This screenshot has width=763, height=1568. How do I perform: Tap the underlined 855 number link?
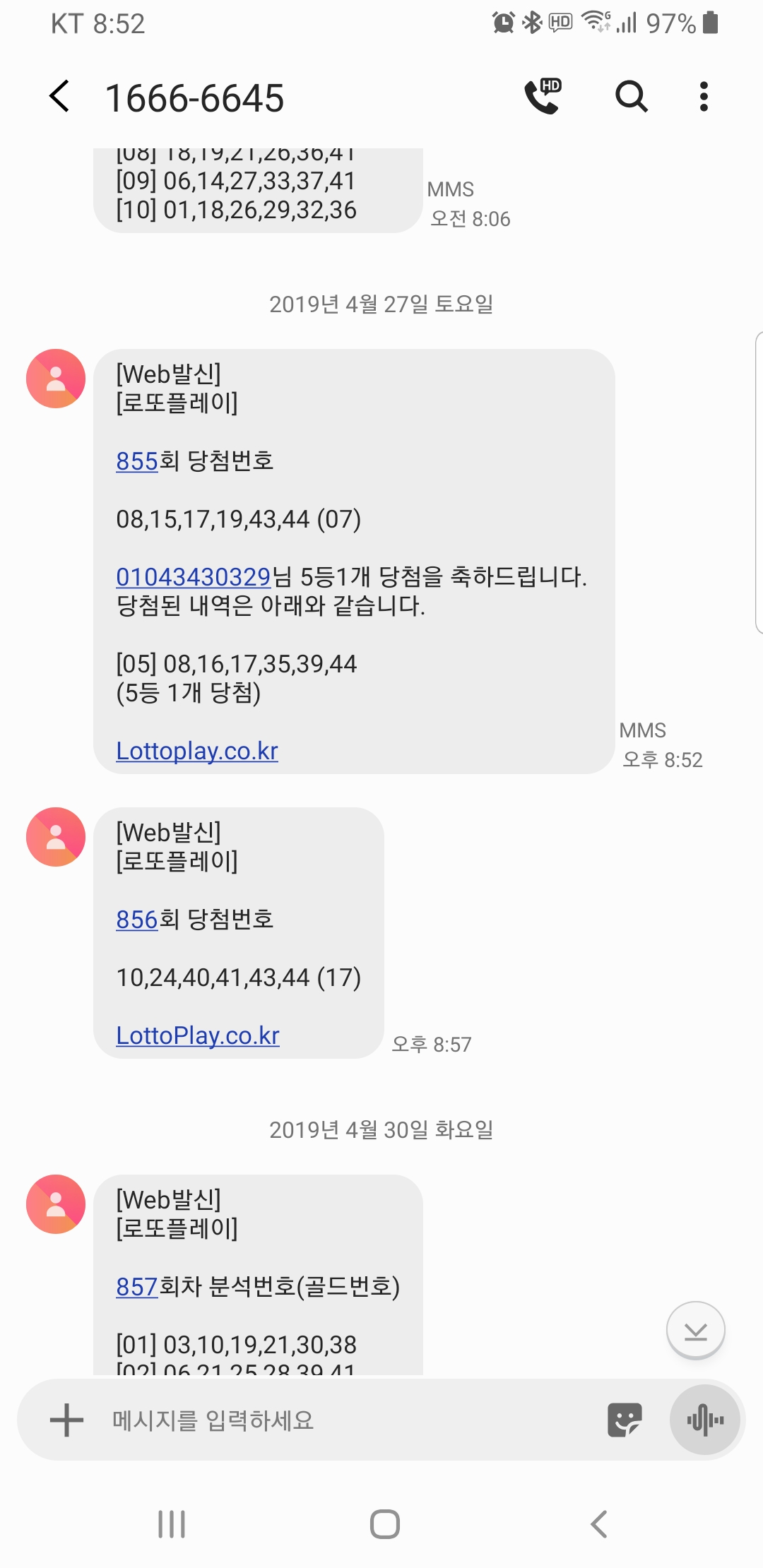point(137,461)
